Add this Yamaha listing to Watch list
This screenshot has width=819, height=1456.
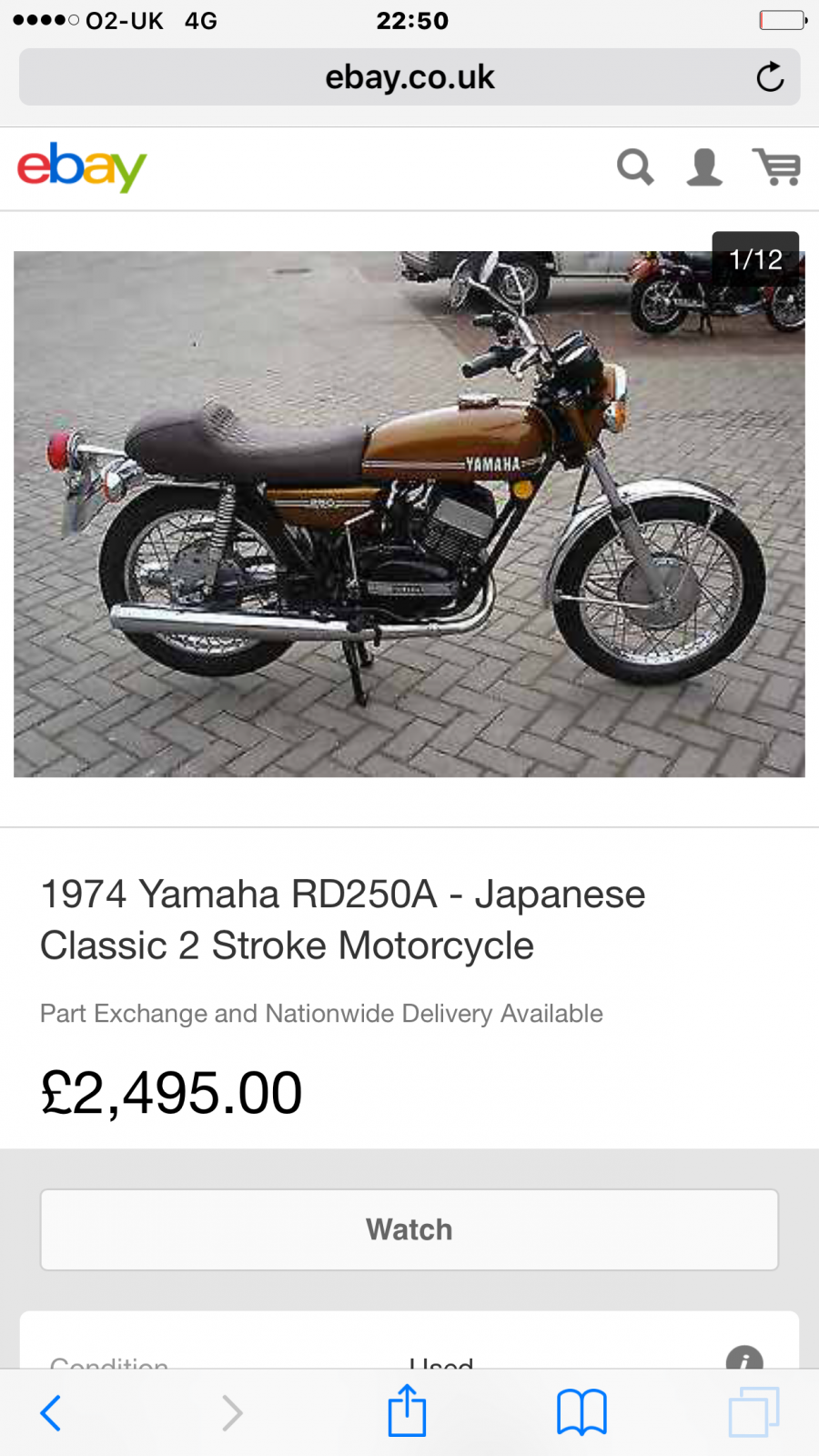click(409, 1229)
